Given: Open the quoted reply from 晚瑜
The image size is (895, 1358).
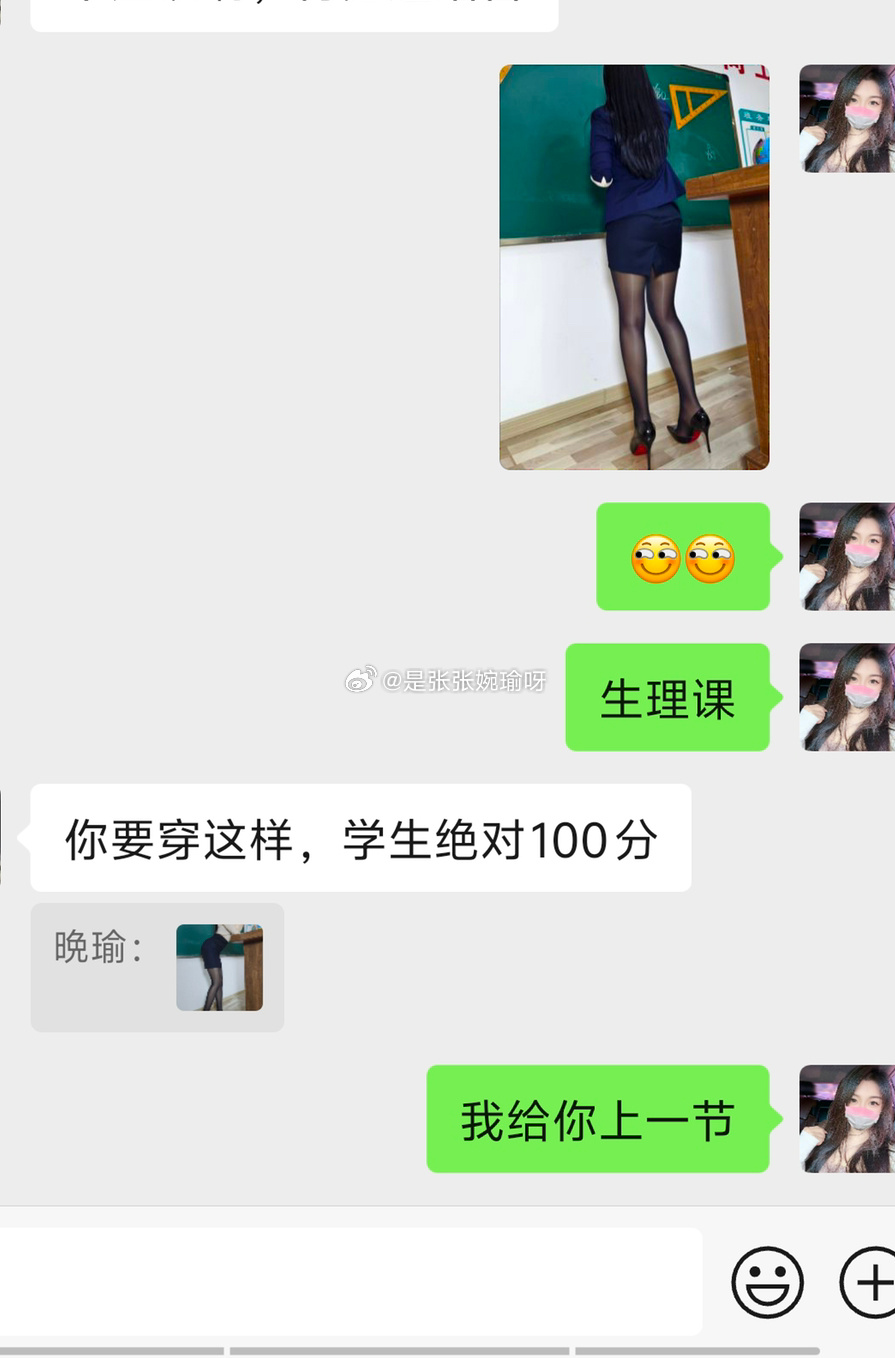Looking at the screenshot, I should click(x=157, y=967).
